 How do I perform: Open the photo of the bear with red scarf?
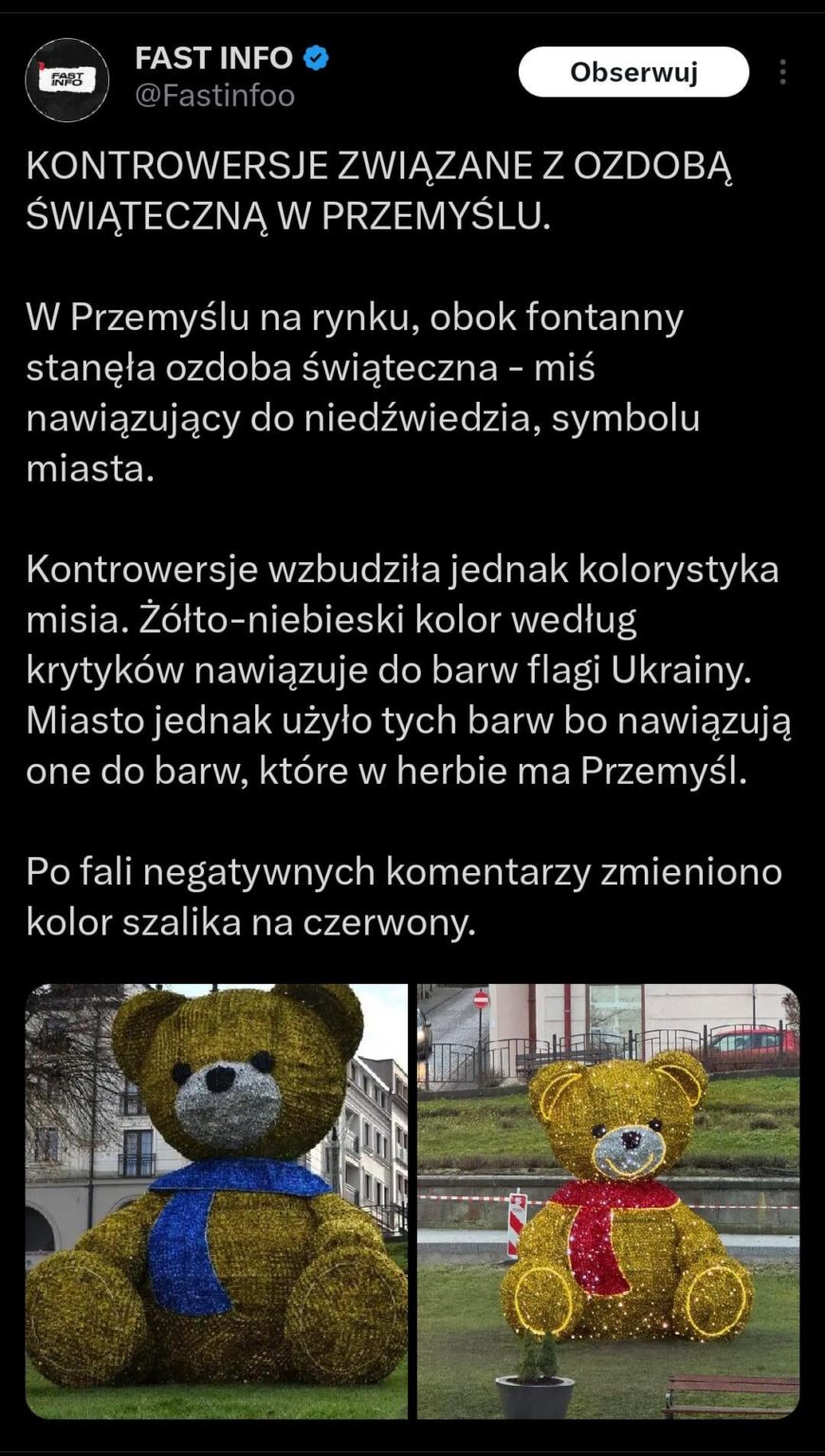[x=608, y=1200]
